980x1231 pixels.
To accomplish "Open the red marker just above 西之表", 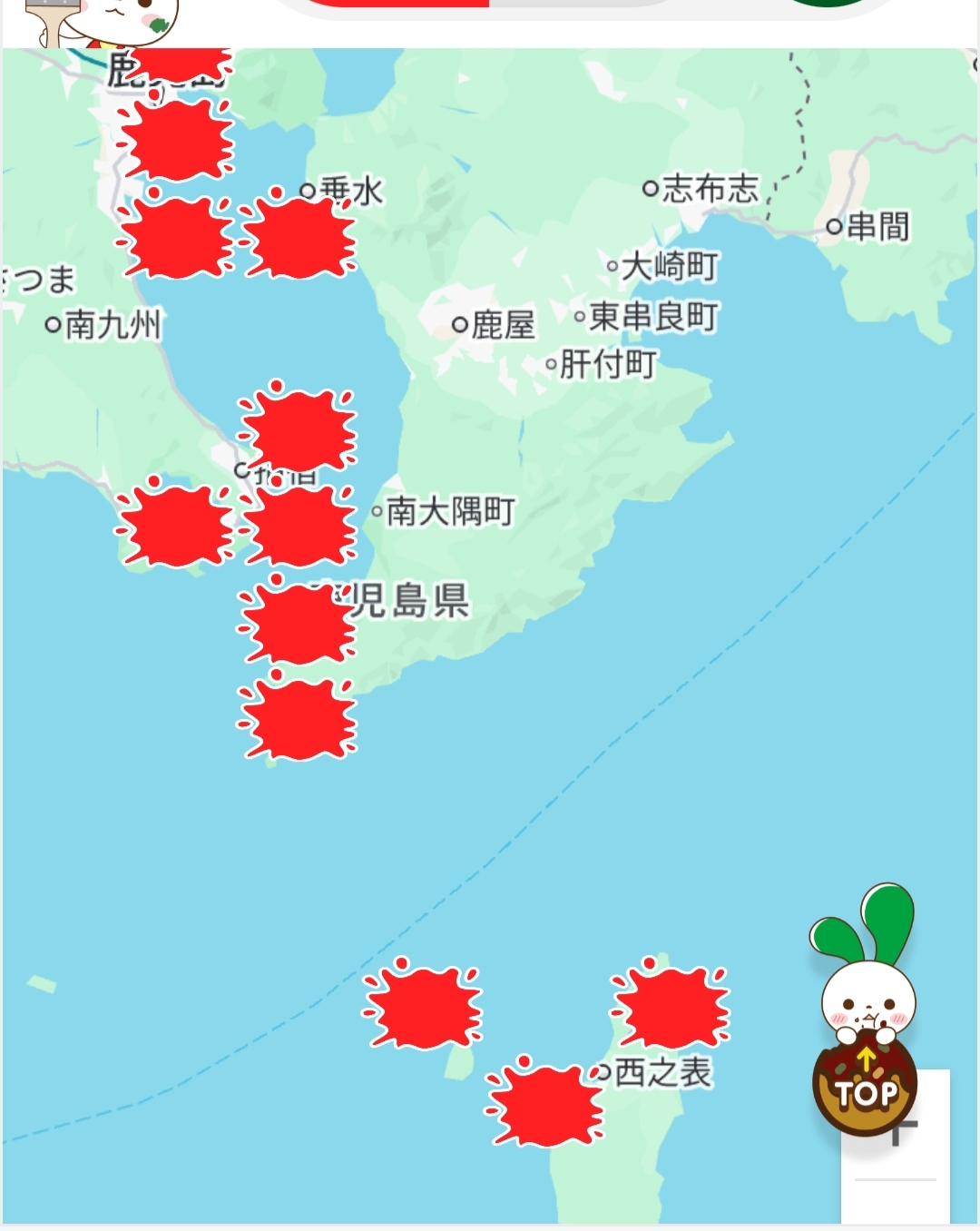I will coord(670,1003).
